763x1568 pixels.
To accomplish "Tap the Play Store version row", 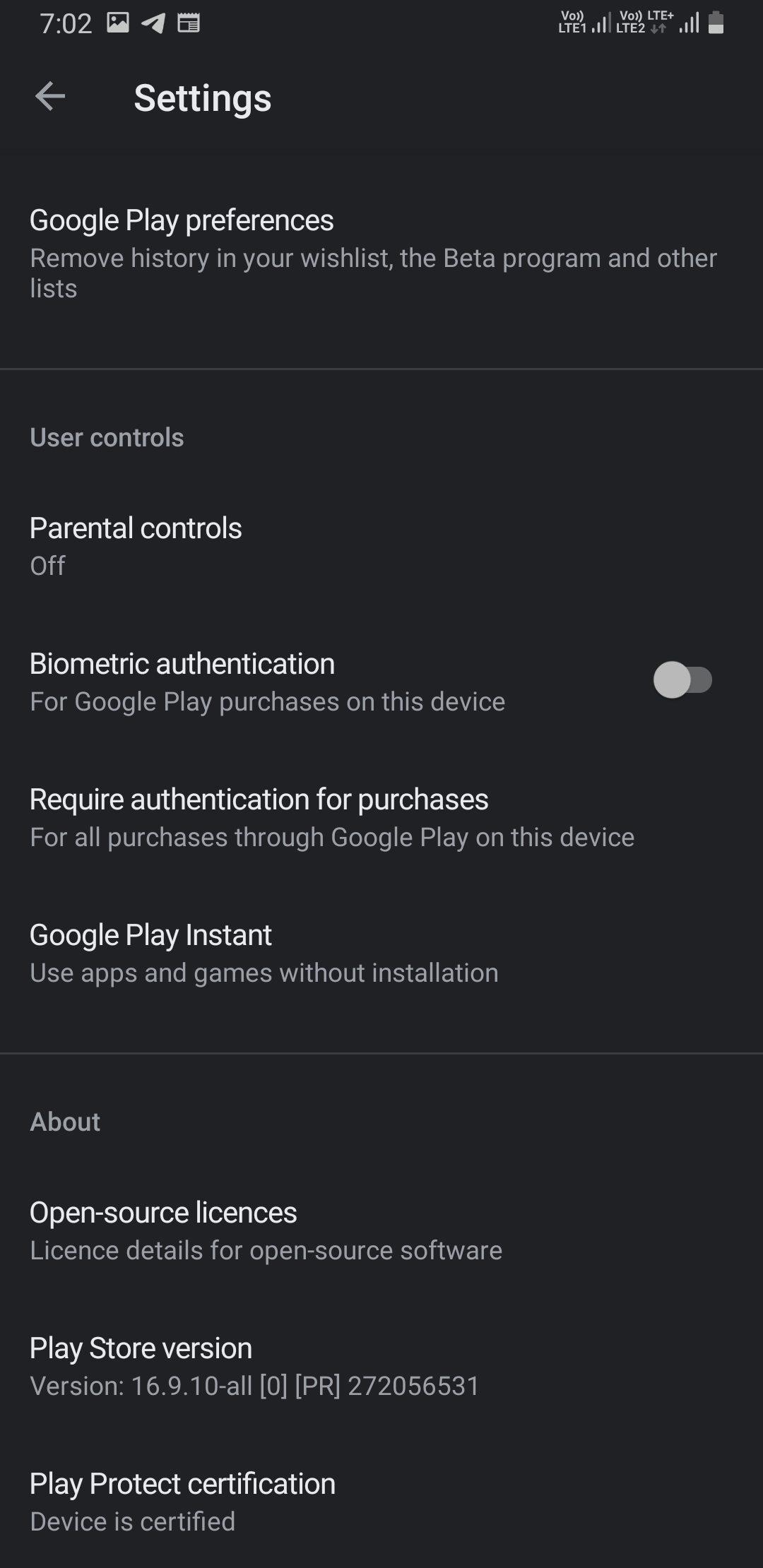I will 381,1366.
